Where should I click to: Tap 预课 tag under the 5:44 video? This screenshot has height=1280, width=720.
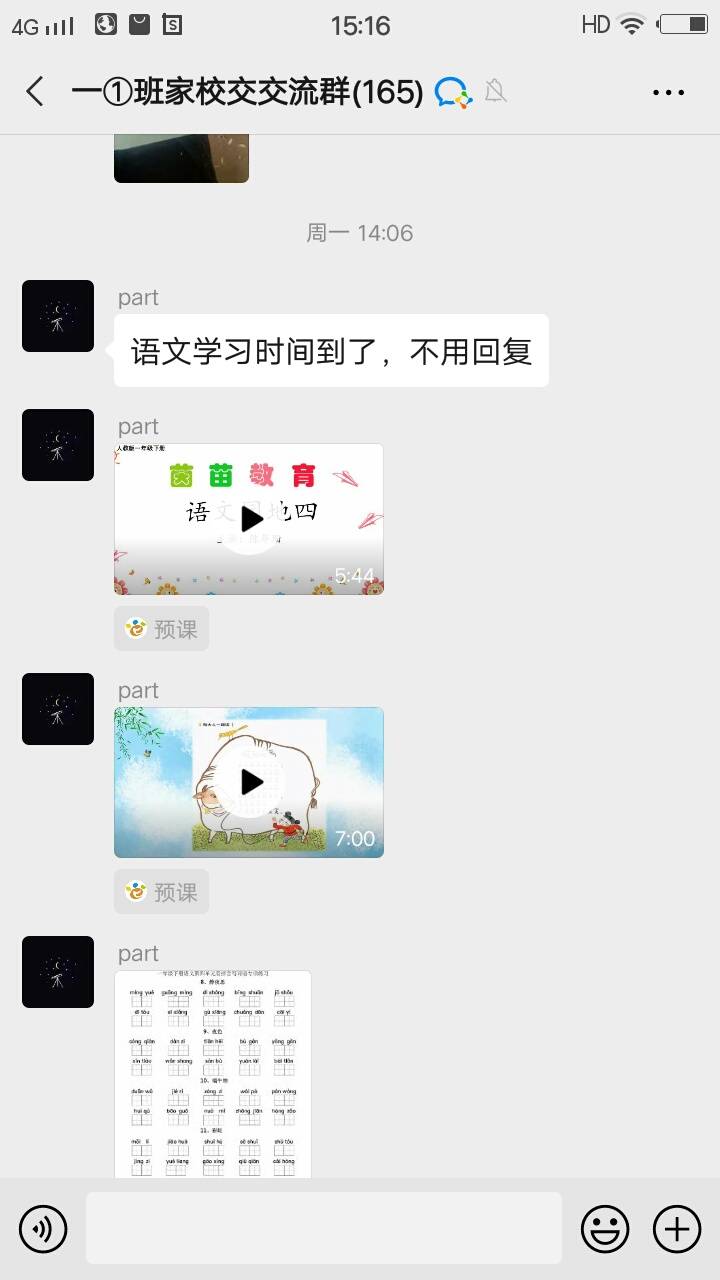click(x=162, y=629)
